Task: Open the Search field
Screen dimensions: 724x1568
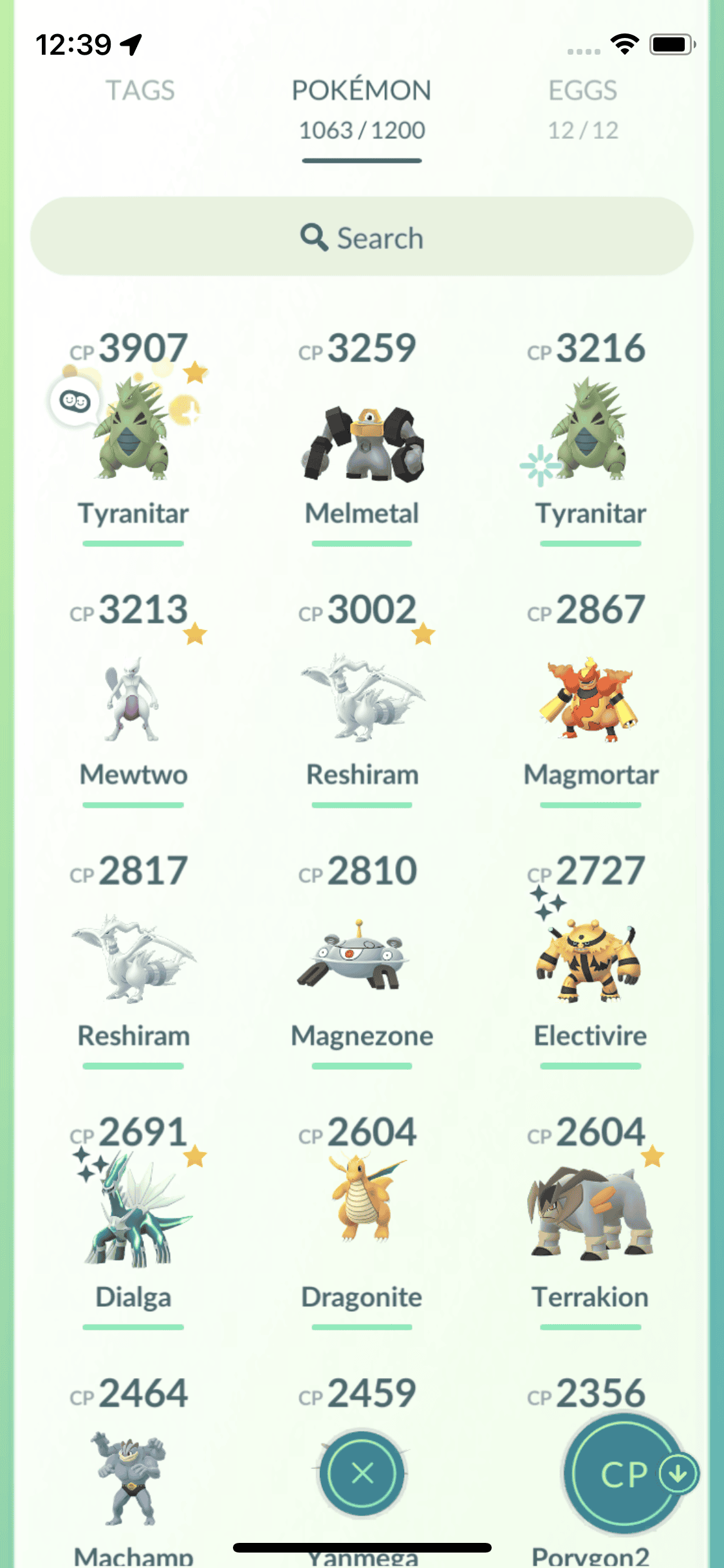Action: [x=362, y=237]
